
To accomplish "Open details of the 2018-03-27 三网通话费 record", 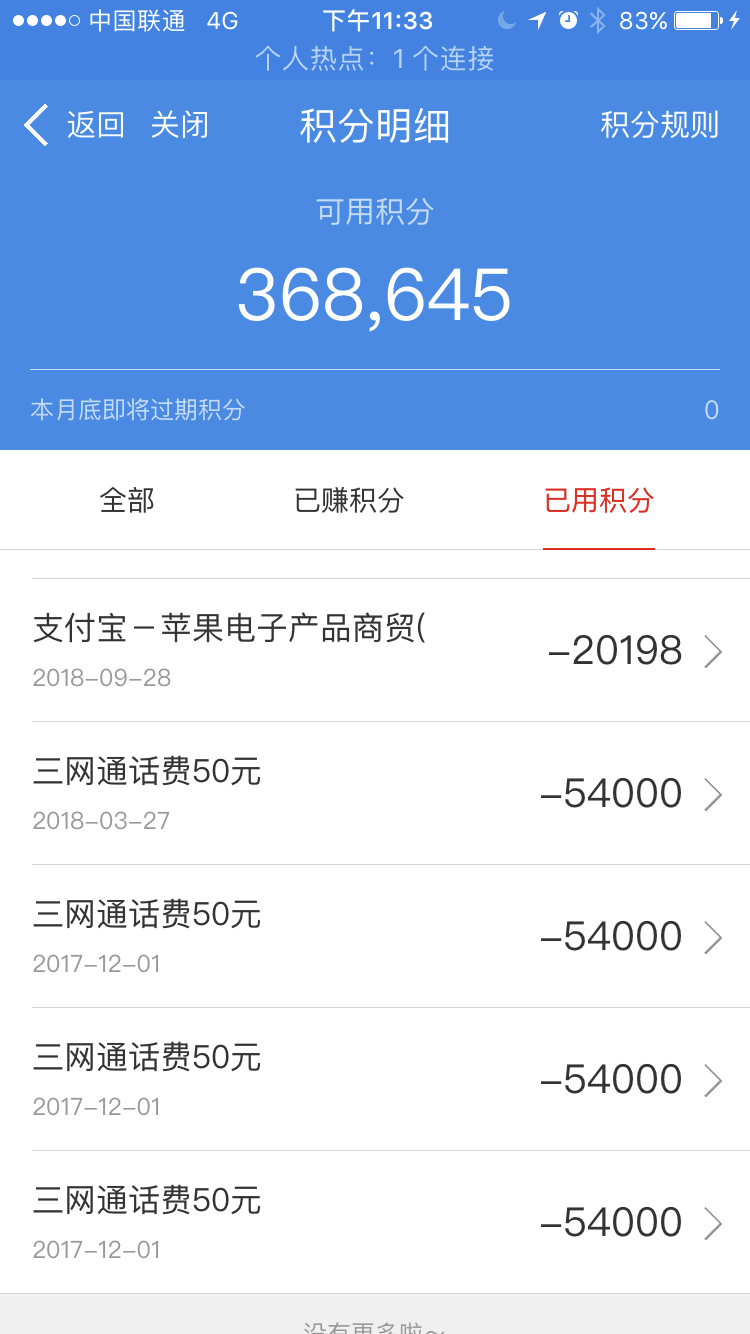I will [x=375, y=793].
